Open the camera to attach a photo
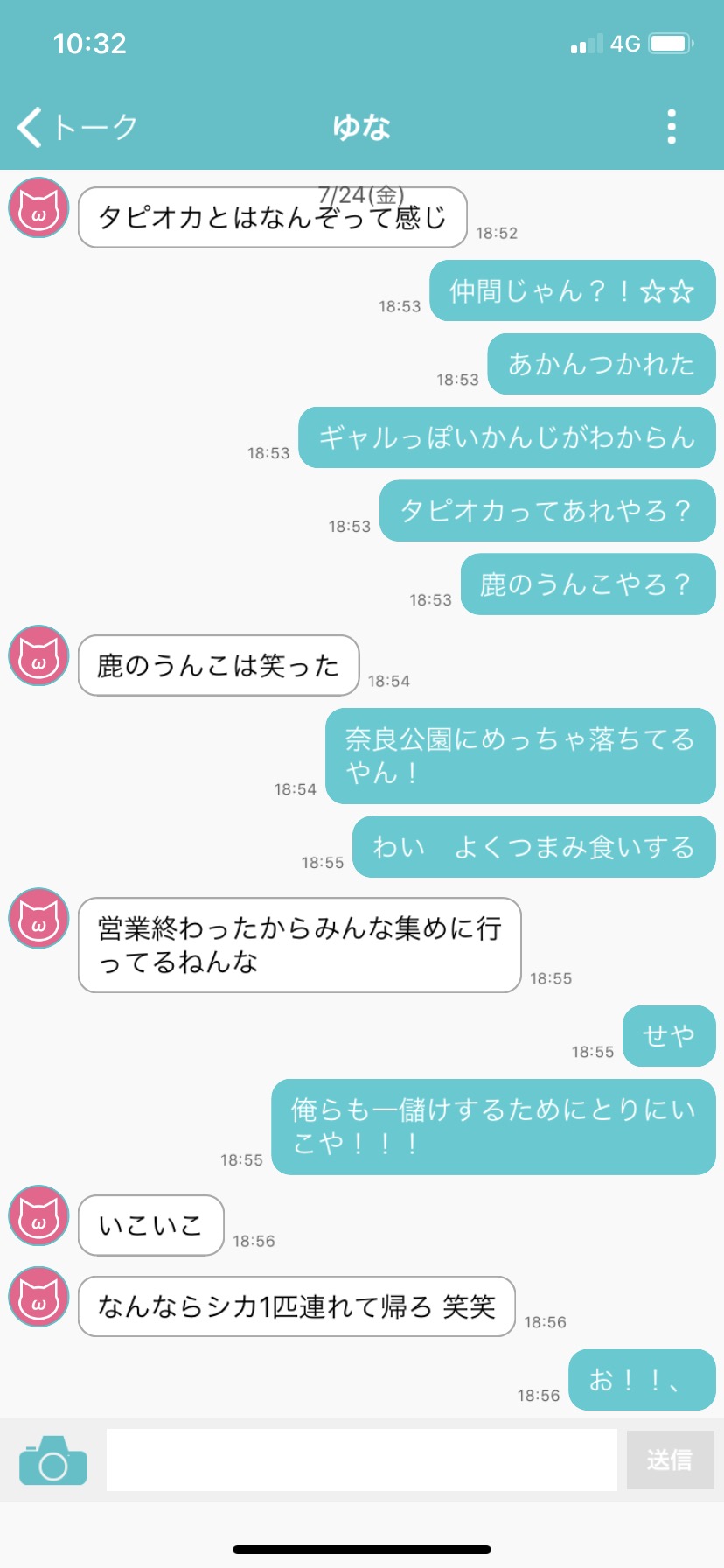 click(53, 1460)
